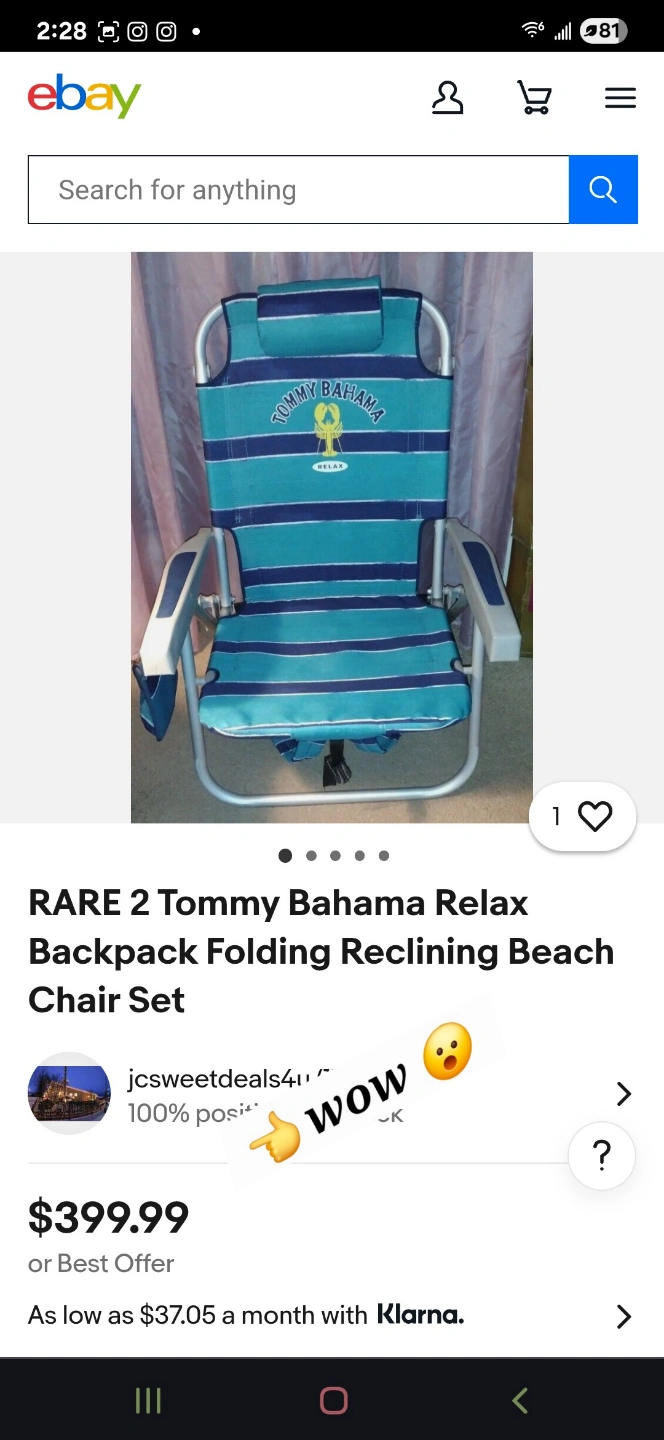Viewport: 664px width, 1440px height.
Task: Go back with the system back button
Action: 519,1400
